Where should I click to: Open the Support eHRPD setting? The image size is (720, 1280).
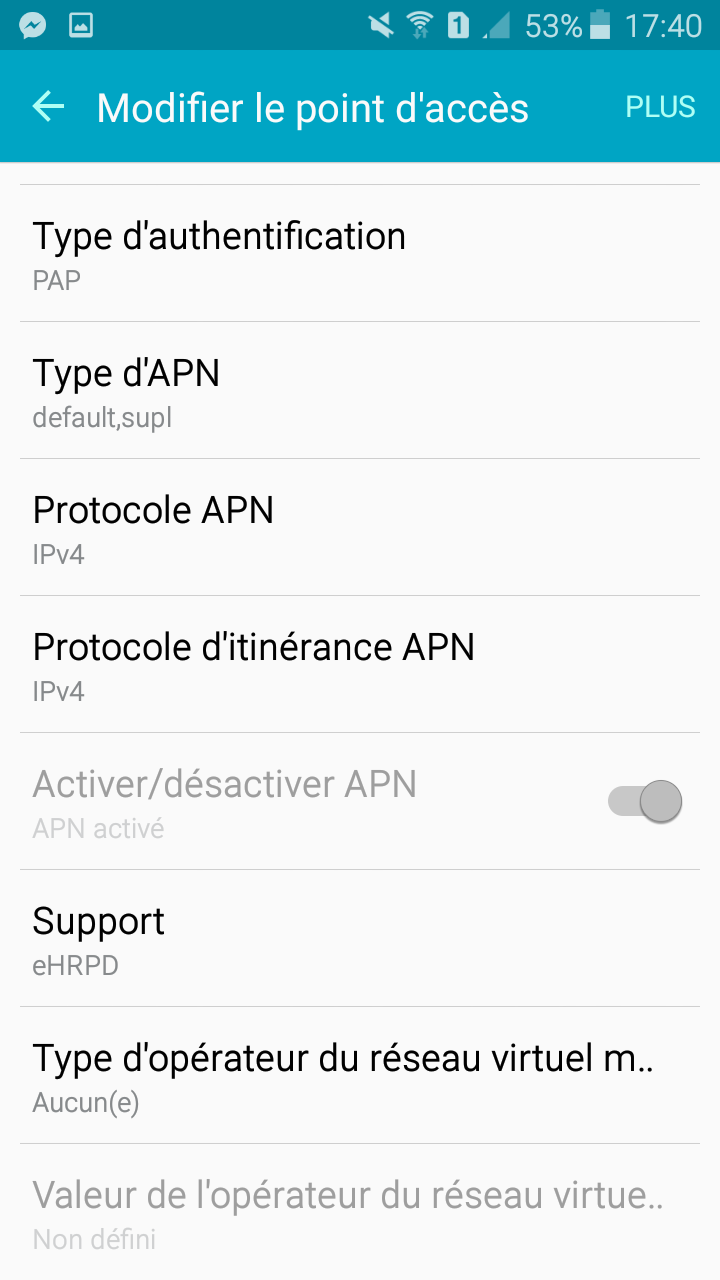click(x=360, y=939)
